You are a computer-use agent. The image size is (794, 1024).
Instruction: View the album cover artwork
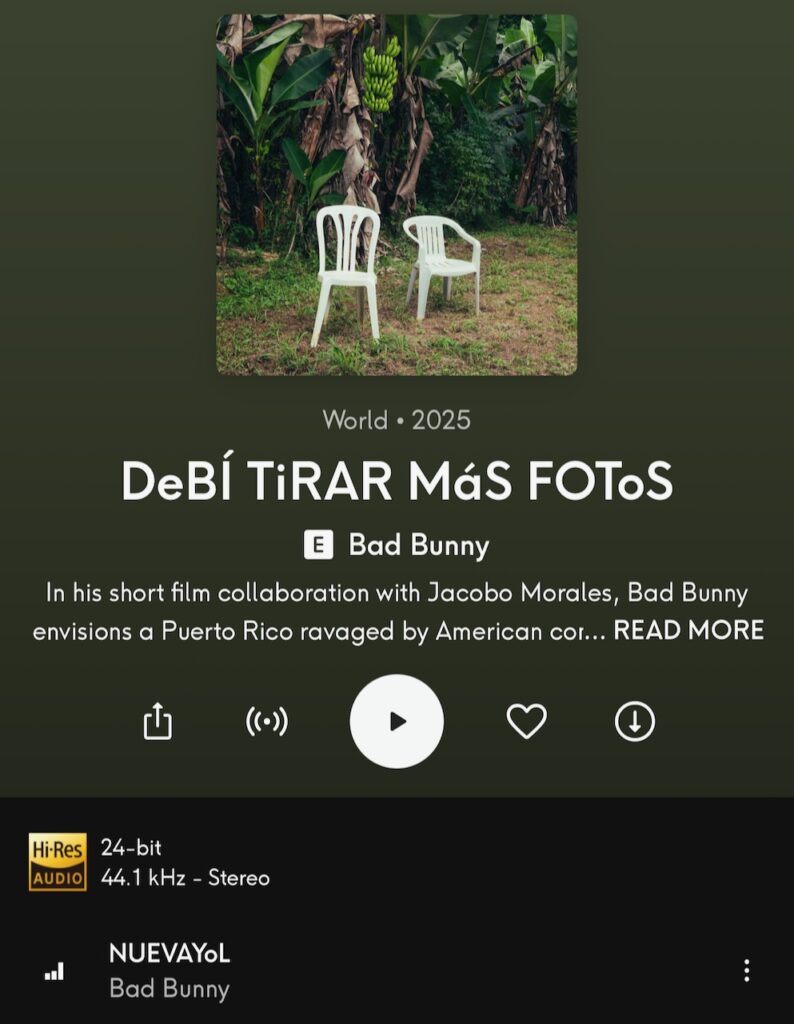coord(397,195)
